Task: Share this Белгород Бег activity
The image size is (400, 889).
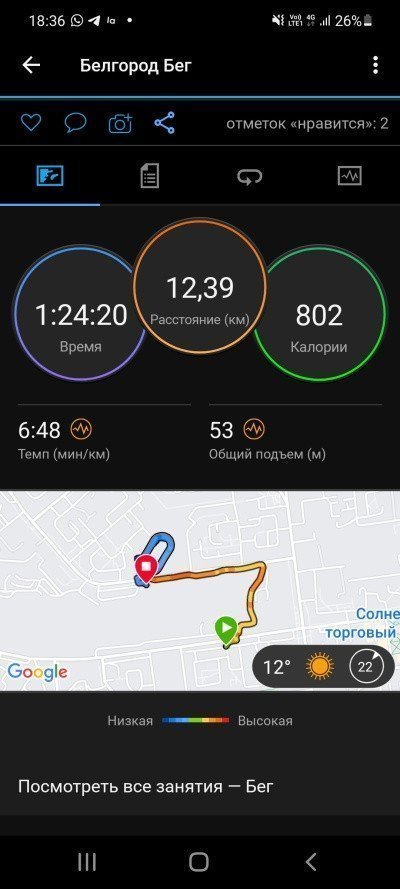Action: point(164,123)
